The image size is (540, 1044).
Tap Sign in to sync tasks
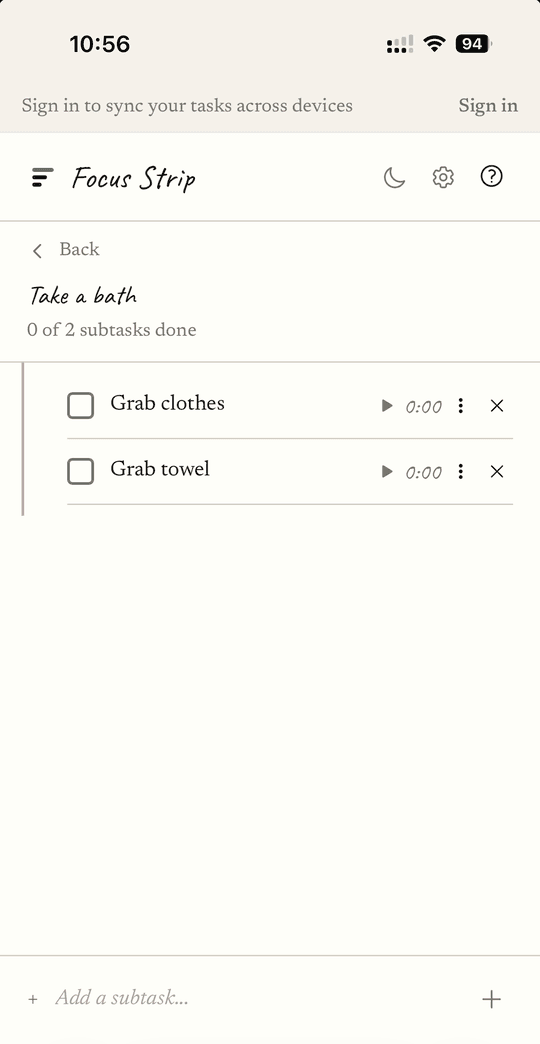487,106
